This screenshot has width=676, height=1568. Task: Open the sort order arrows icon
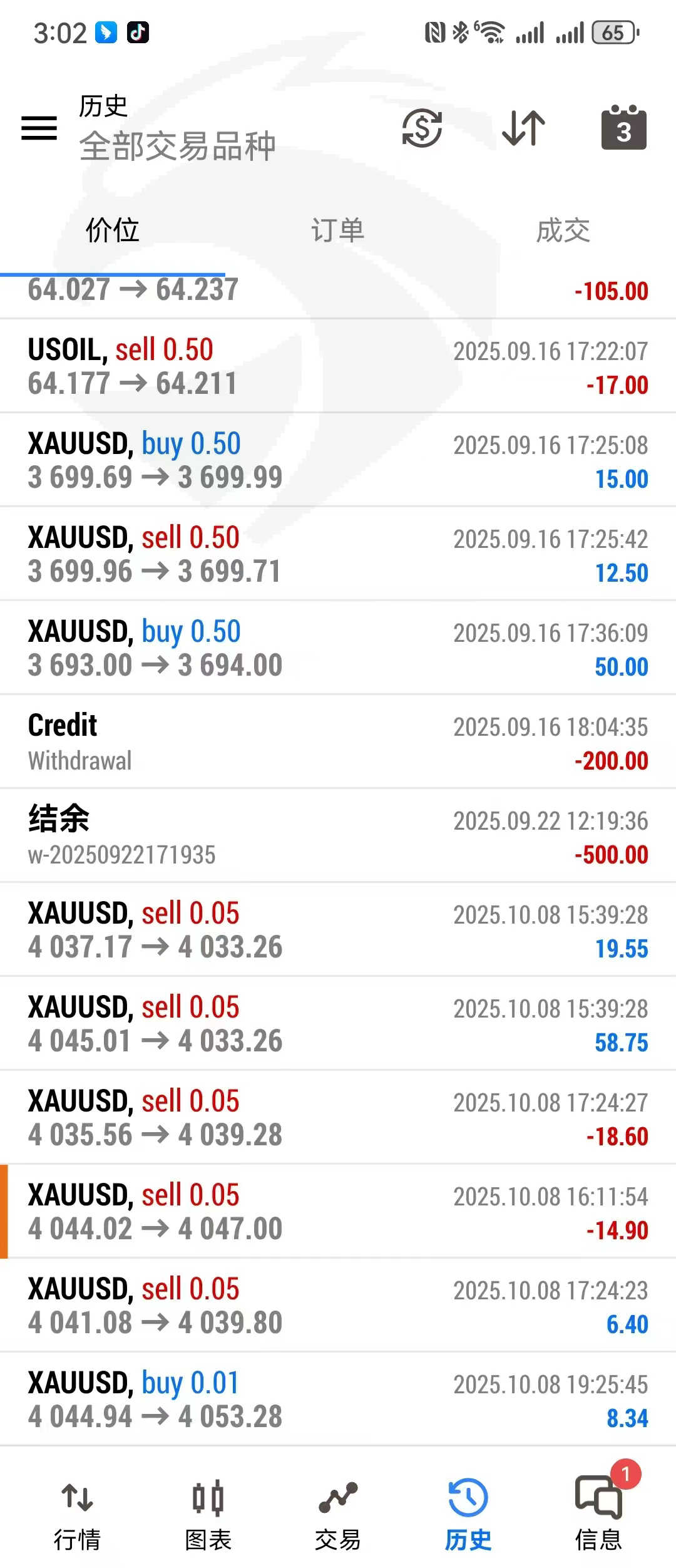(524, 128)
